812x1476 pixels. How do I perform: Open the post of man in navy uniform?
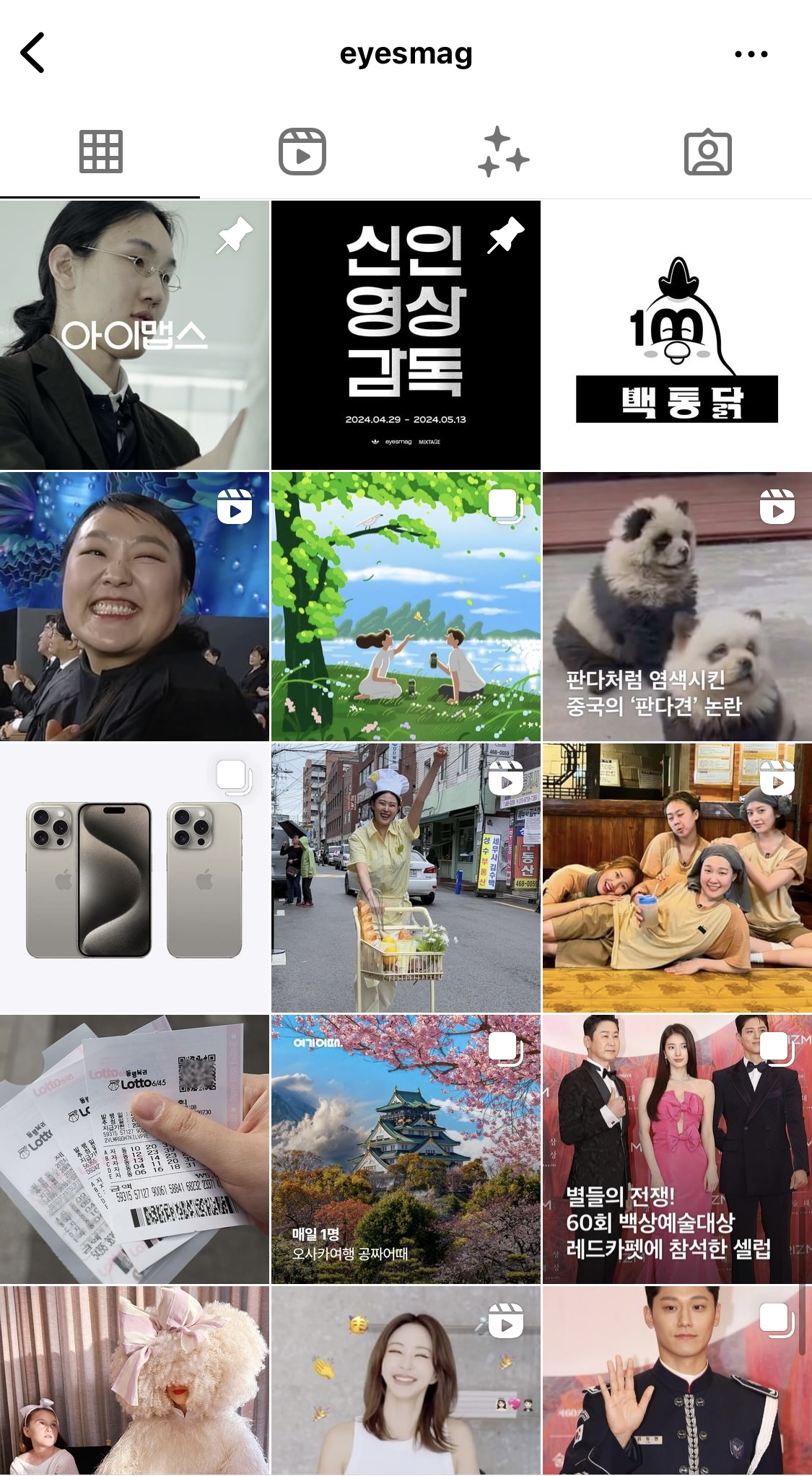677,1380
